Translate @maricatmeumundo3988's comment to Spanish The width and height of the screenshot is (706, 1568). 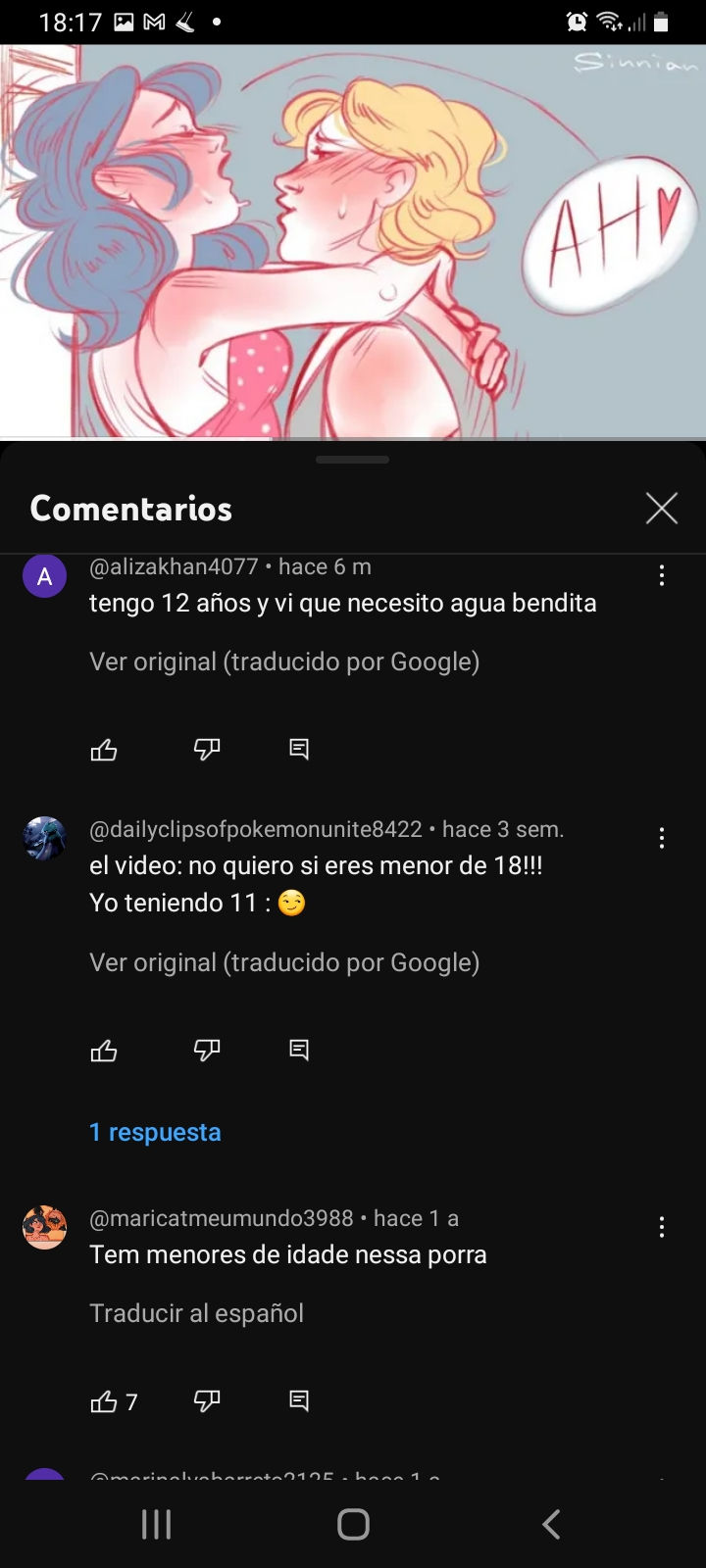(x=196, y=1314)
